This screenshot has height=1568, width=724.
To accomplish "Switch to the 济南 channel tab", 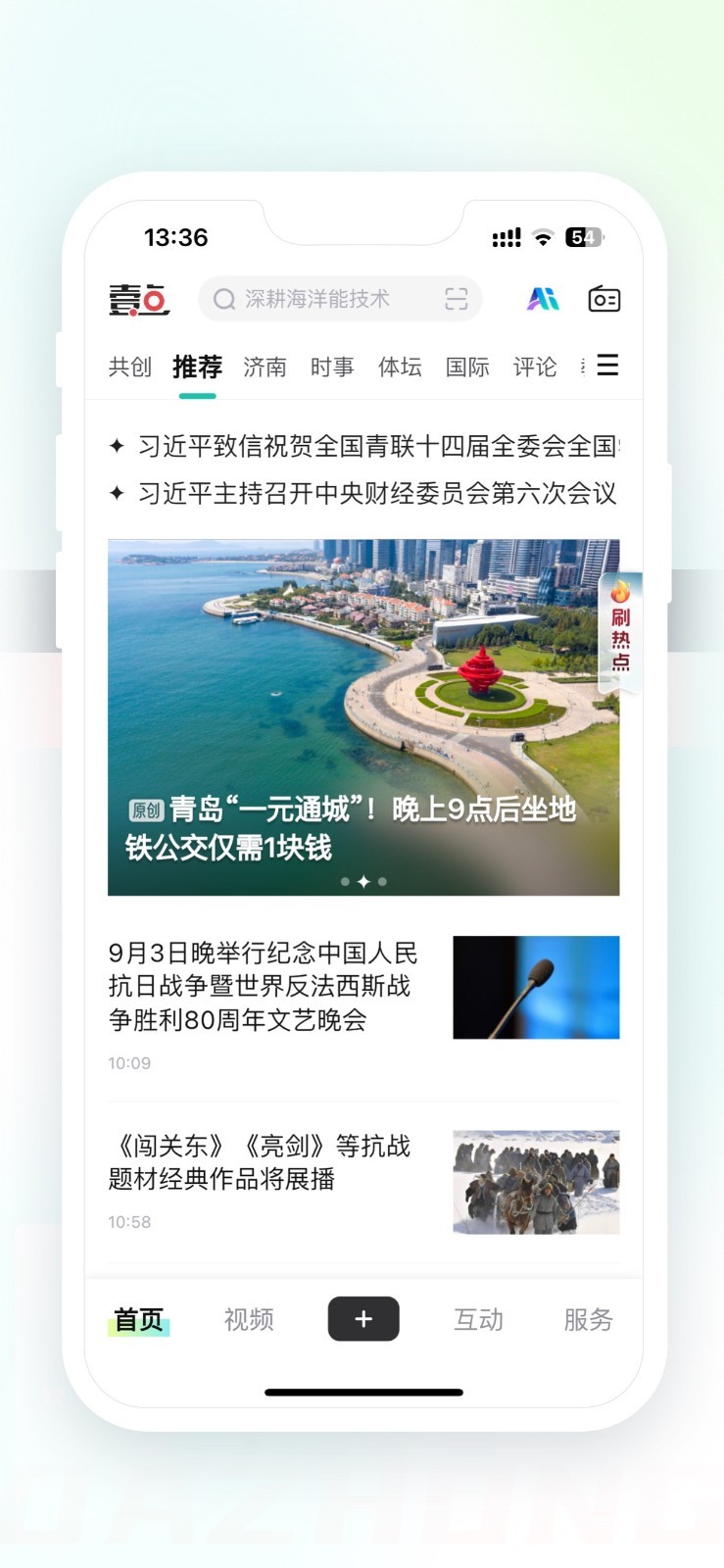I will [265, 367].
